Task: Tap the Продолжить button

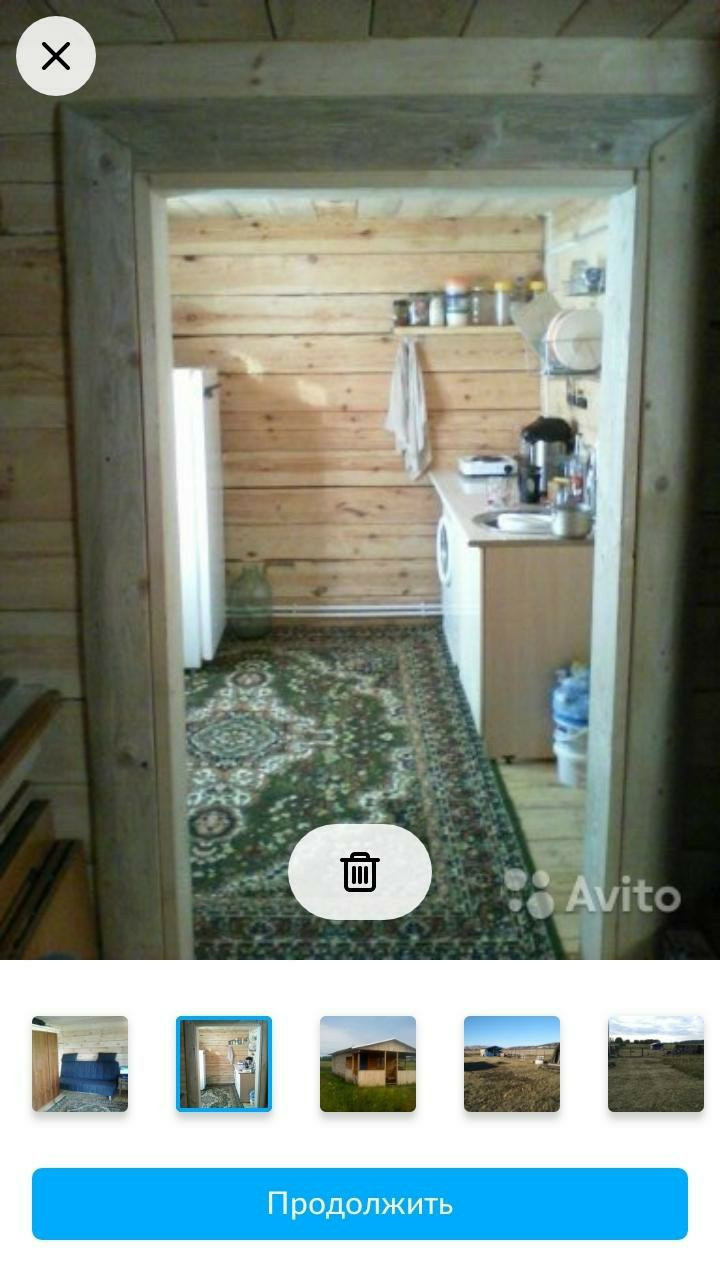Action: point(360,1204)
